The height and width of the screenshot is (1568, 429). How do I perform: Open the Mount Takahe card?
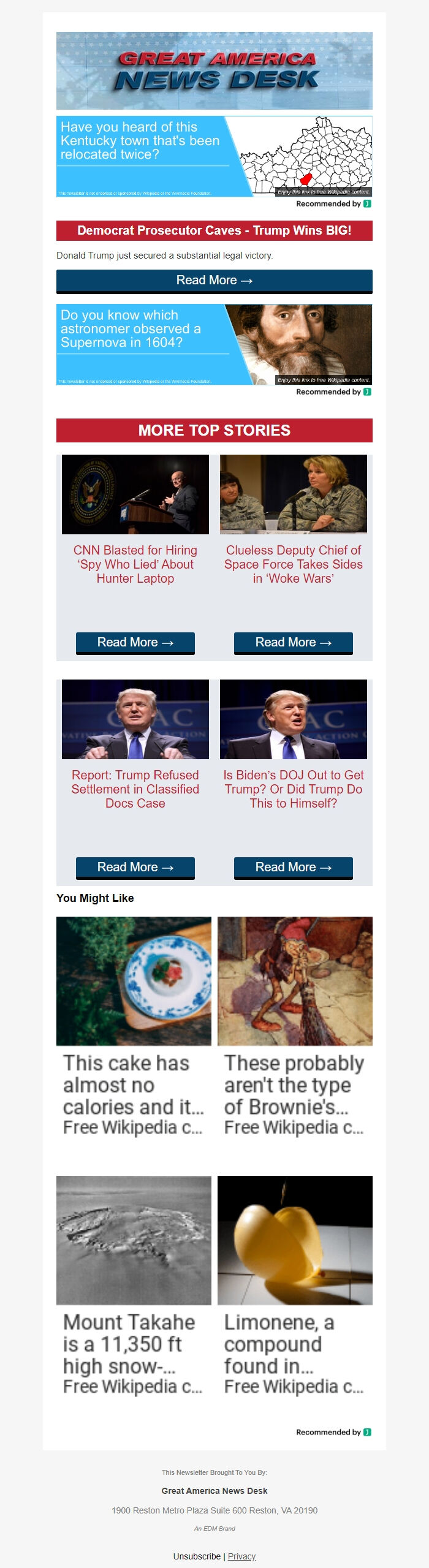click(x=134, y=1286)
